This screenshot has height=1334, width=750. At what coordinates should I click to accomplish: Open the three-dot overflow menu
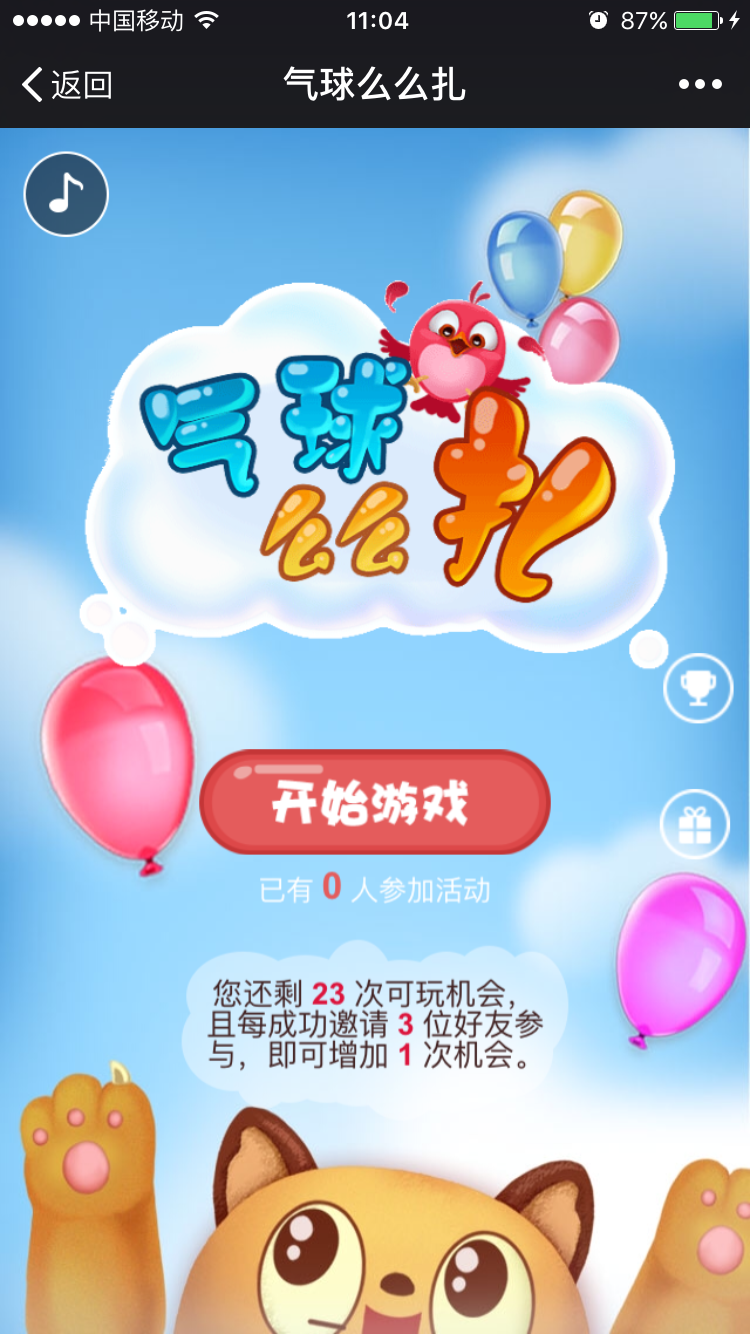point(700,85)
